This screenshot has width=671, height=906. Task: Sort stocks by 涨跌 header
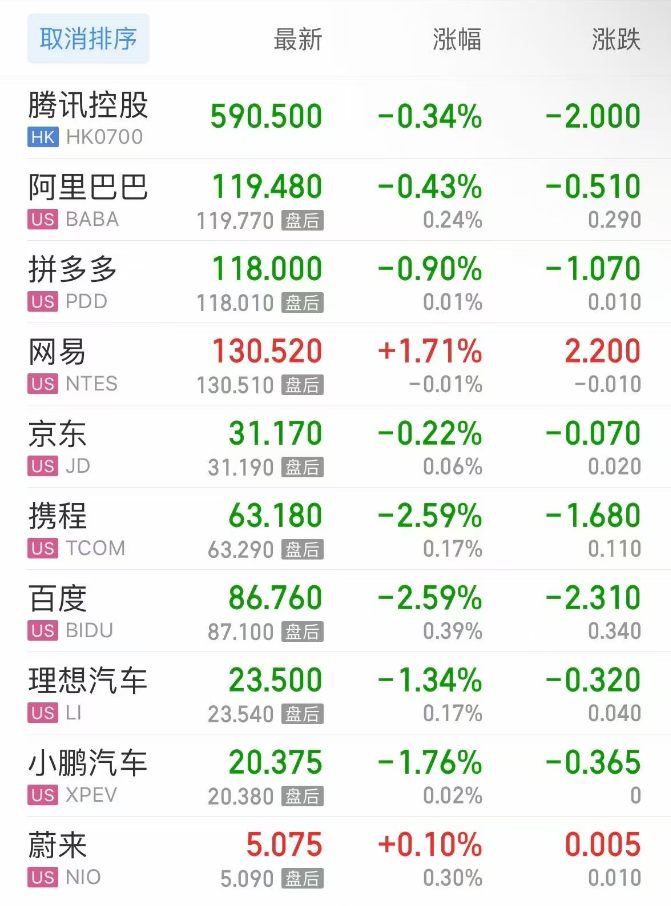(x=616, y=40)
